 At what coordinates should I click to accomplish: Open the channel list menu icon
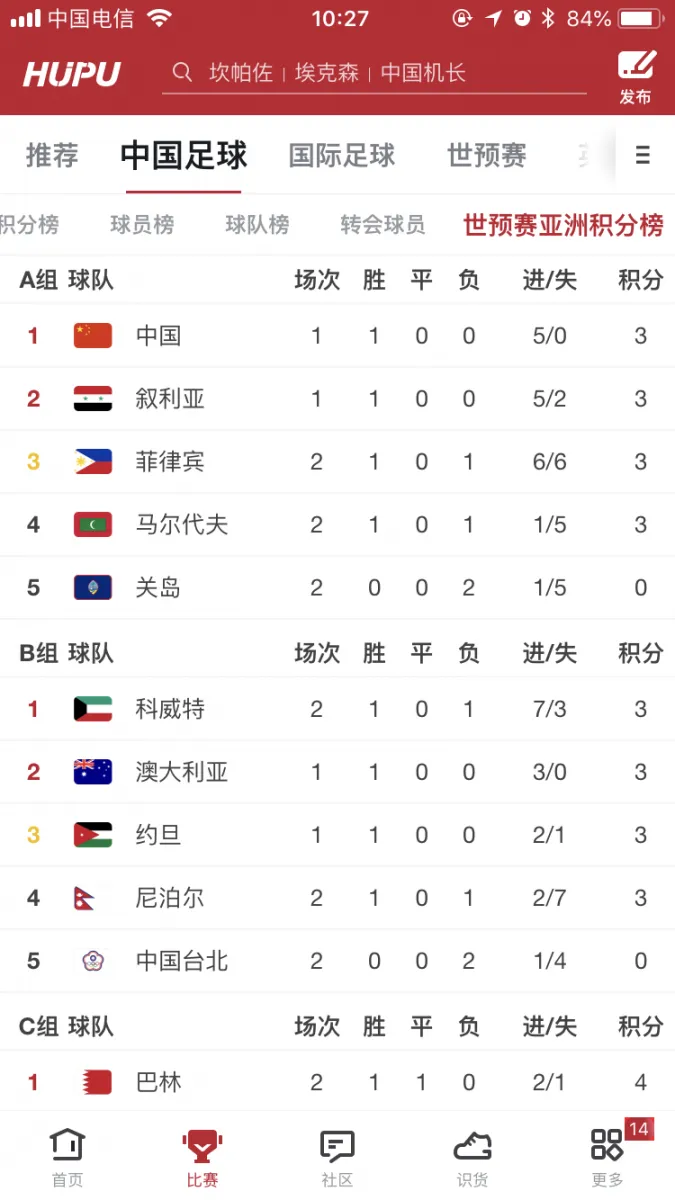coord(642,155)
